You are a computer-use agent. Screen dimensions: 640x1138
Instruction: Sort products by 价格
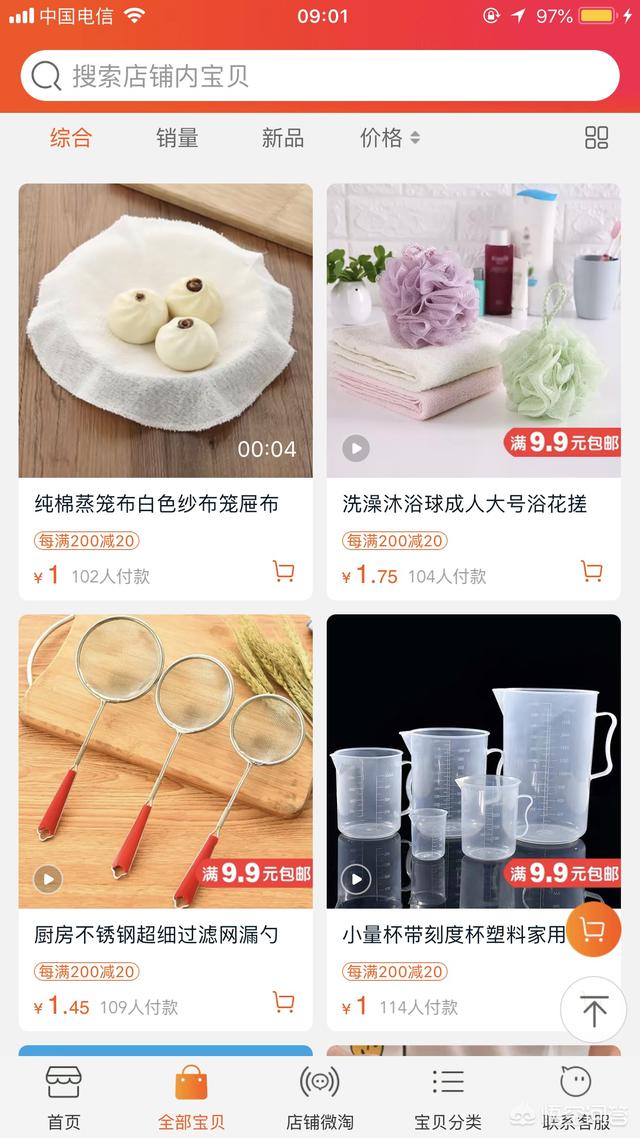click(x=389, y=138)
